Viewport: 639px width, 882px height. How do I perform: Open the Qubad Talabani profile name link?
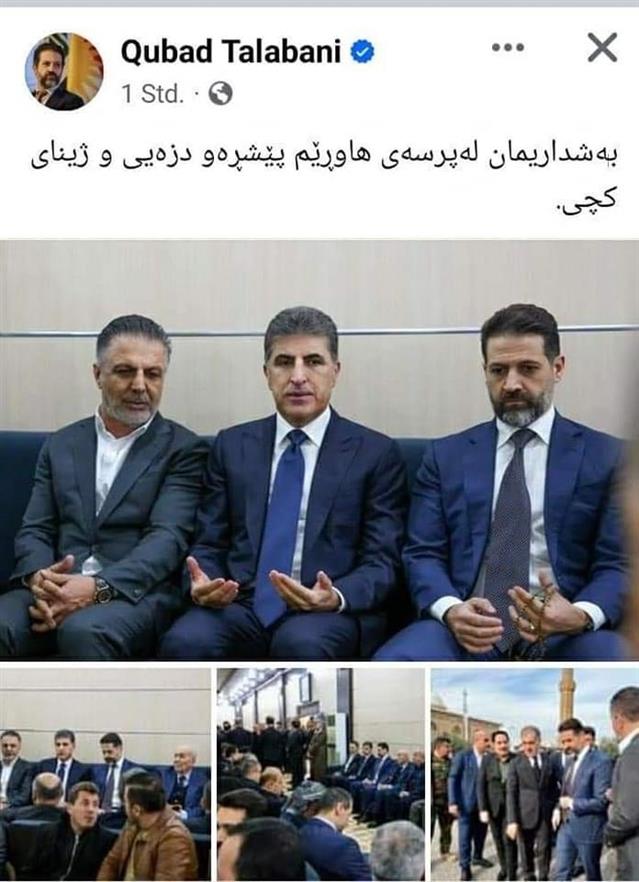pos(234,50)
